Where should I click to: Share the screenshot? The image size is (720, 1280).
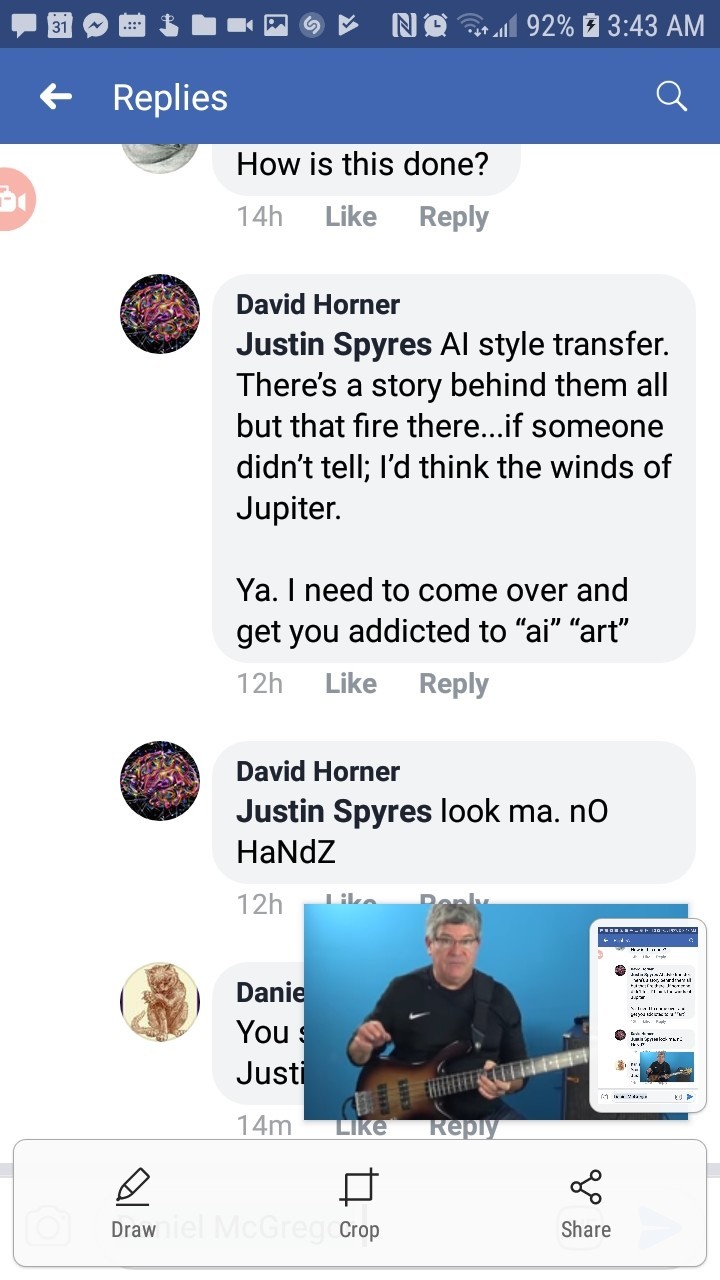click(x=585, y=1203)
